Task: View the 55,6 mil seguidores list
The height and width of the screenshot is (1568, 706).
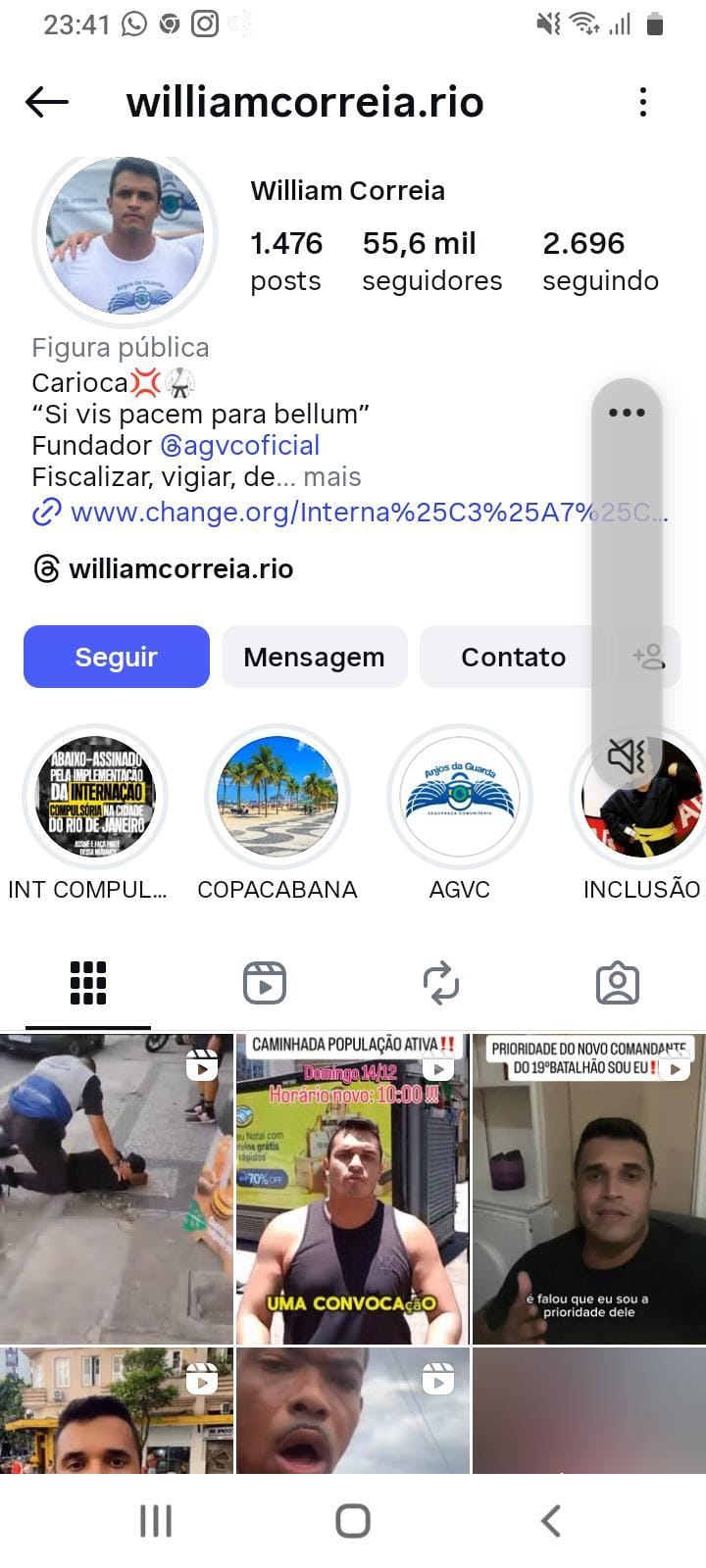Action: click(x=431, y=261)
